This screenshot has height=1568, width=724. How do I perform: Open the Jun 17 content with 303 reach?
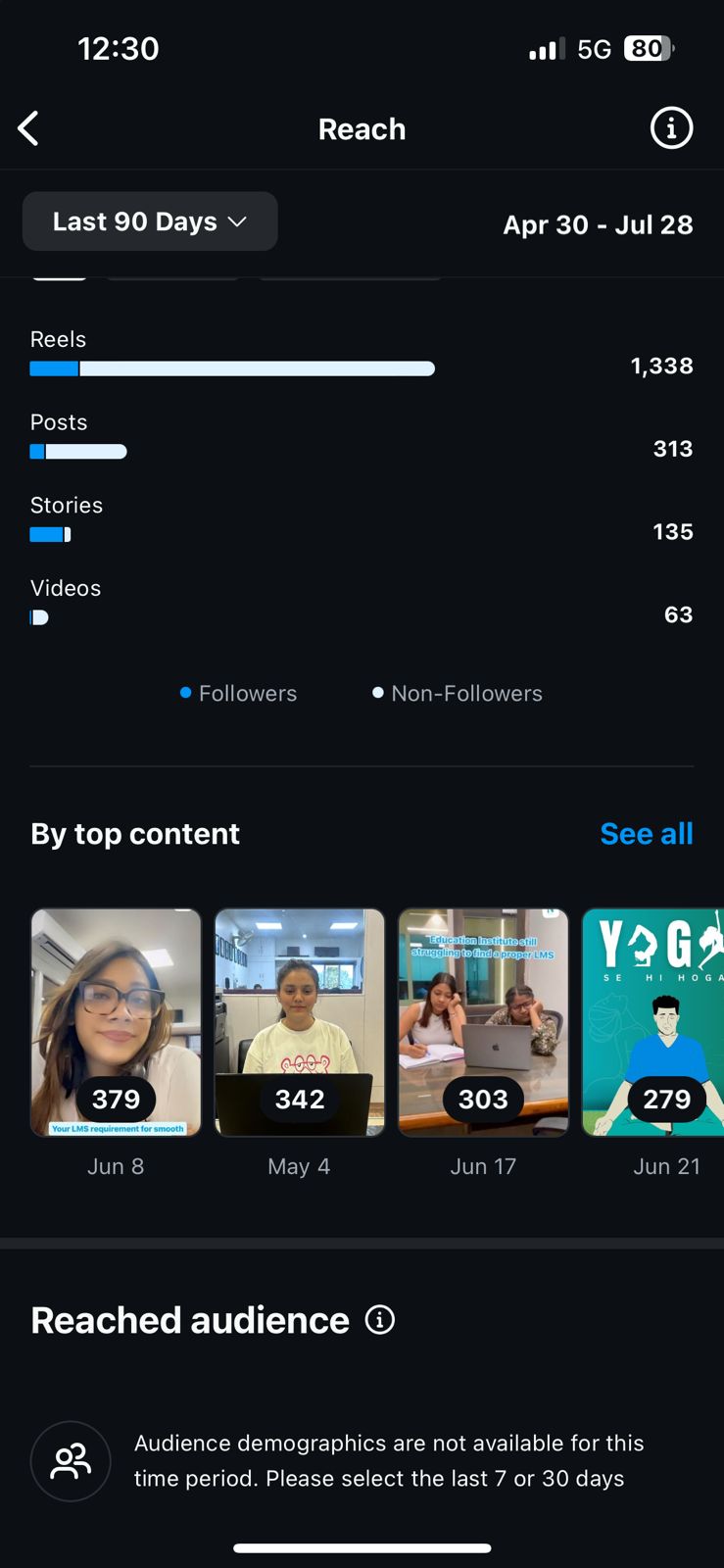pos(483,1022)
